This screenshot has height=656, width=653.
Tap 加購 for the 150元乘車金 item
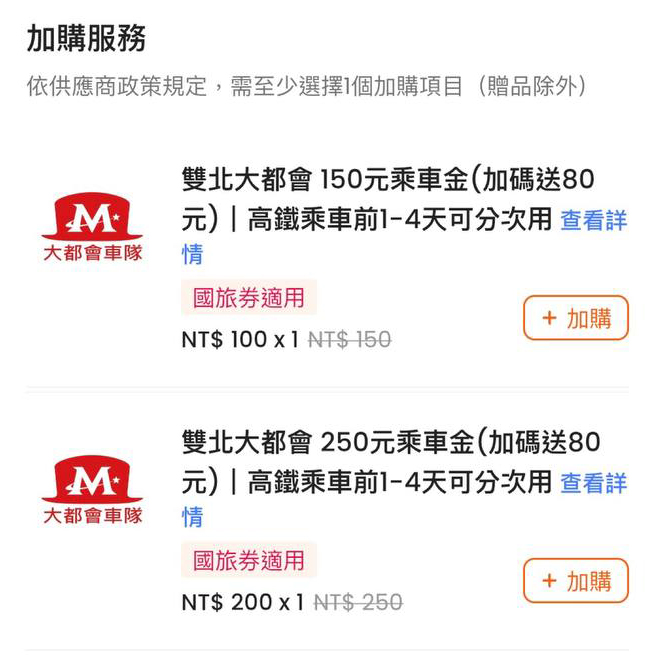576,318
